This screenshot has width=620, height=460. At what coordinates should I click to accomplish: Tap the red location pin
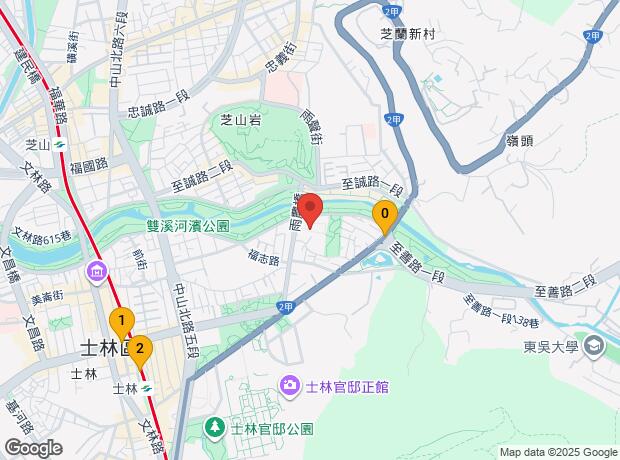click(x=310, y=210)
